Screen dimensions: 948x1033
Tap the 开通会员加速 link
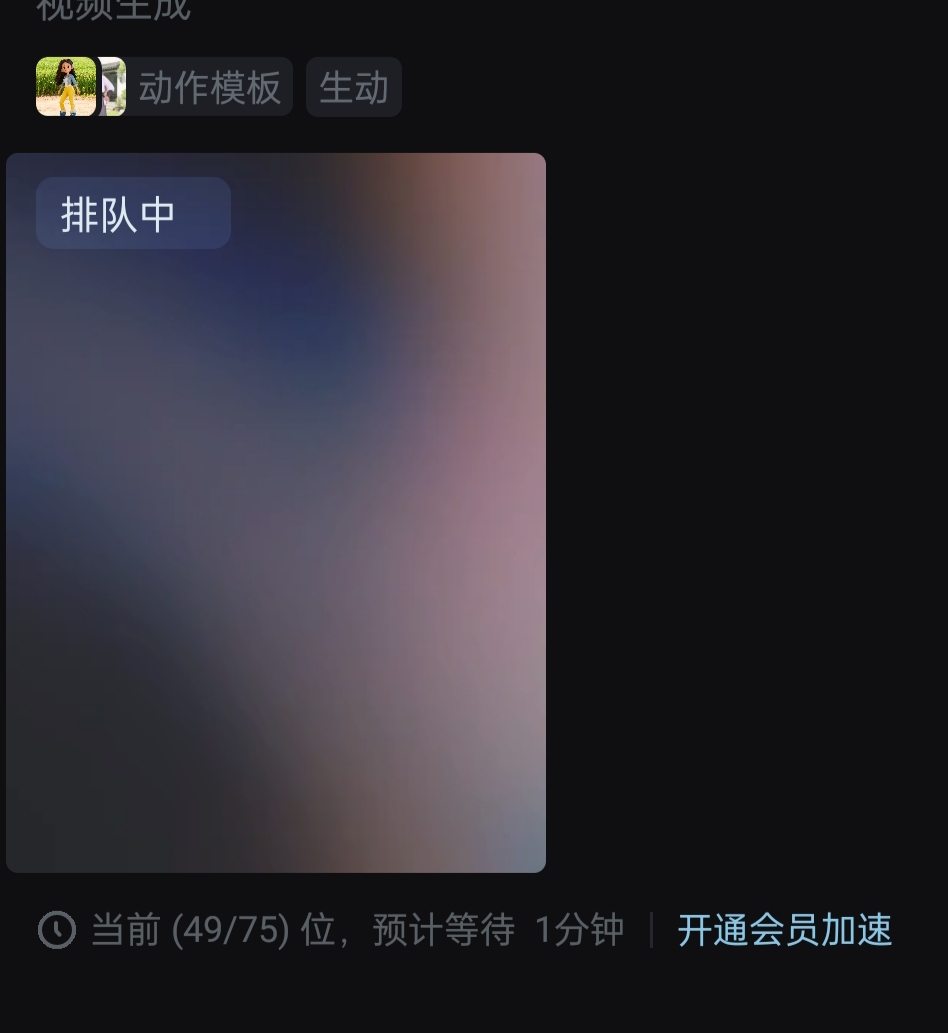784,930
